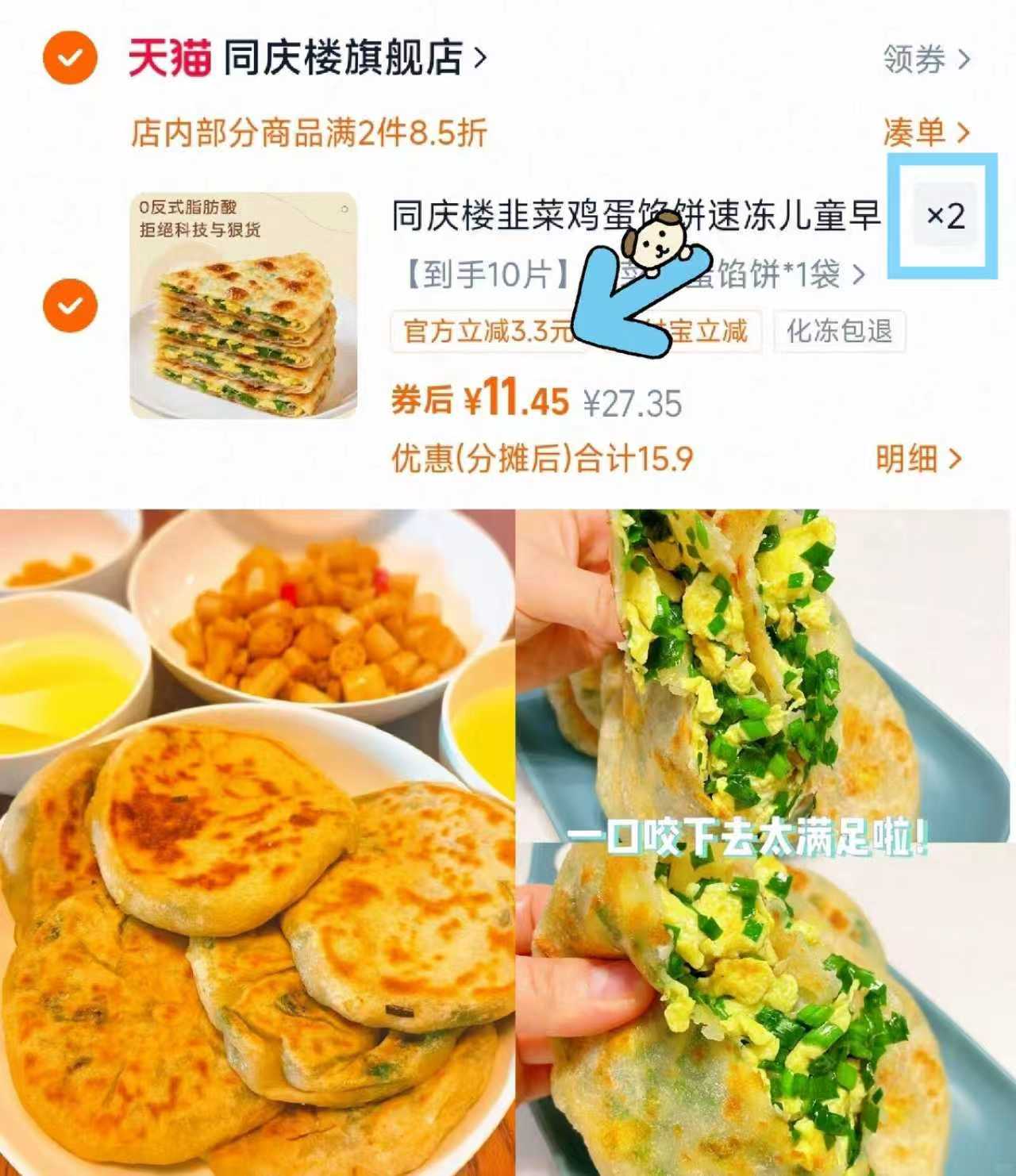
Task: Expand the 明细 discount details
Action: [921, 459]
